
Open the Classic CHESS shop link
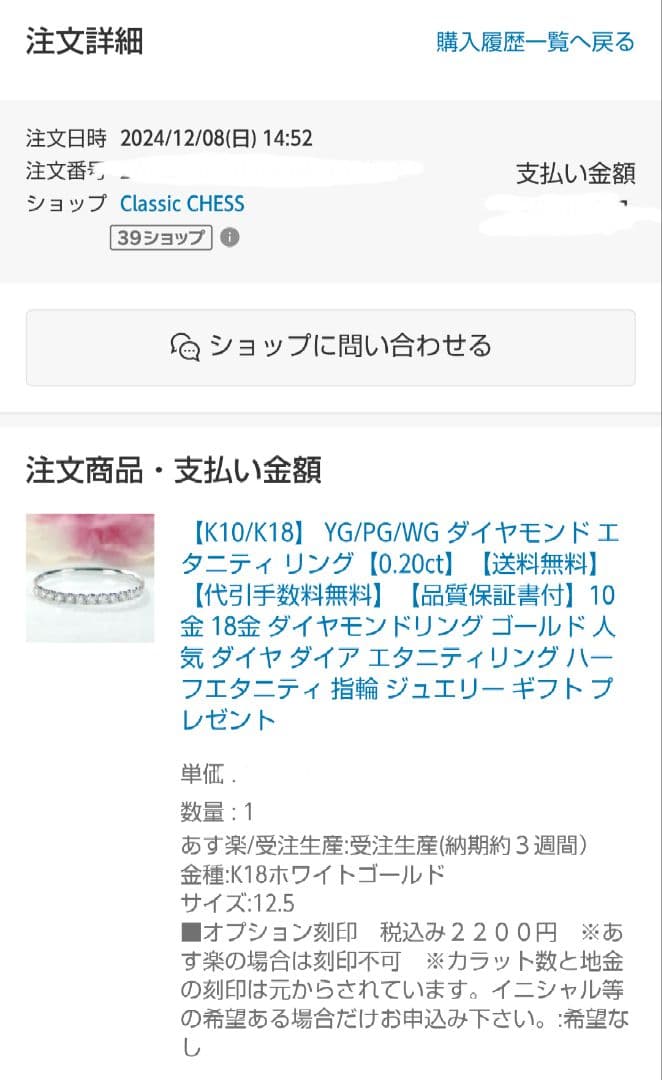182,204
